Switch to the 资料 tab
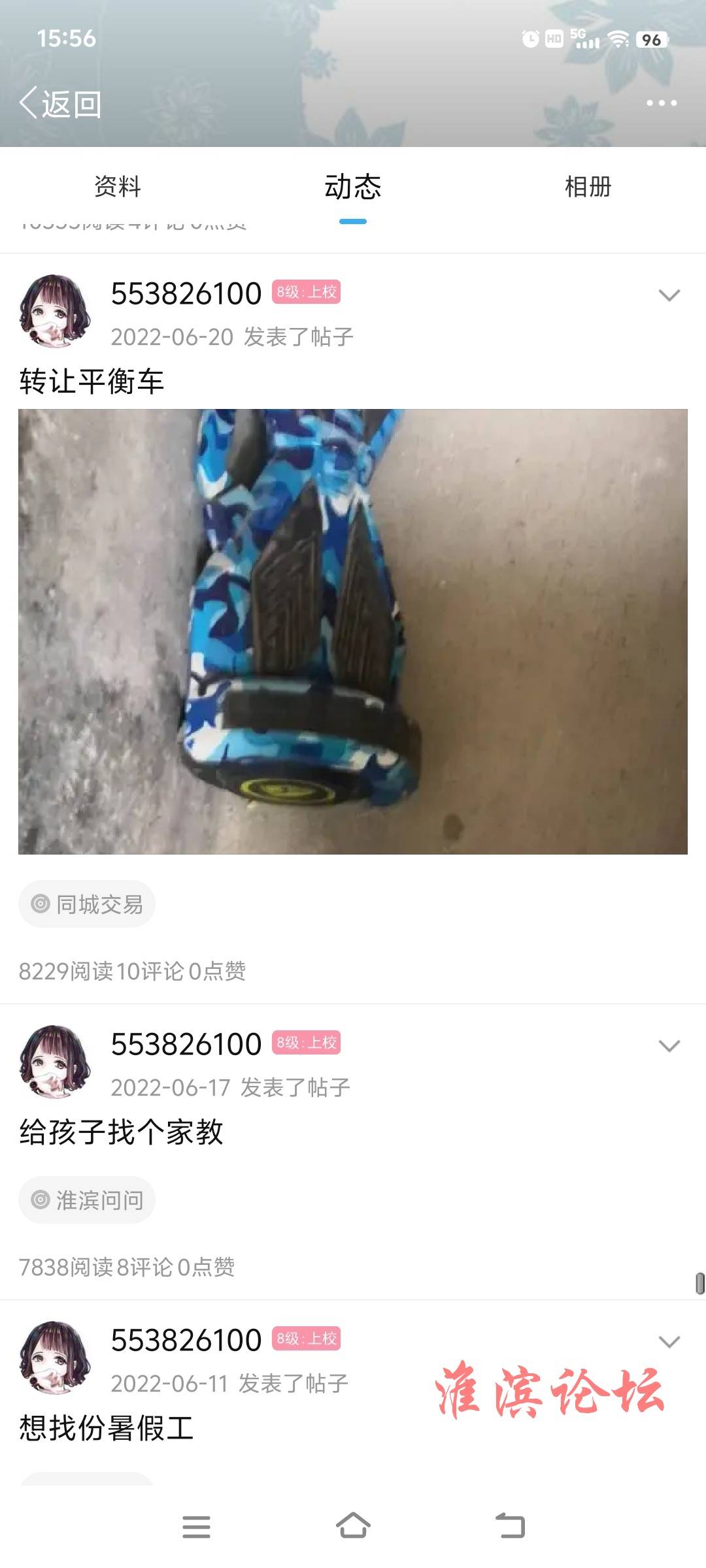Viewport: 706px width, 1568px height. tap(118, 187)
